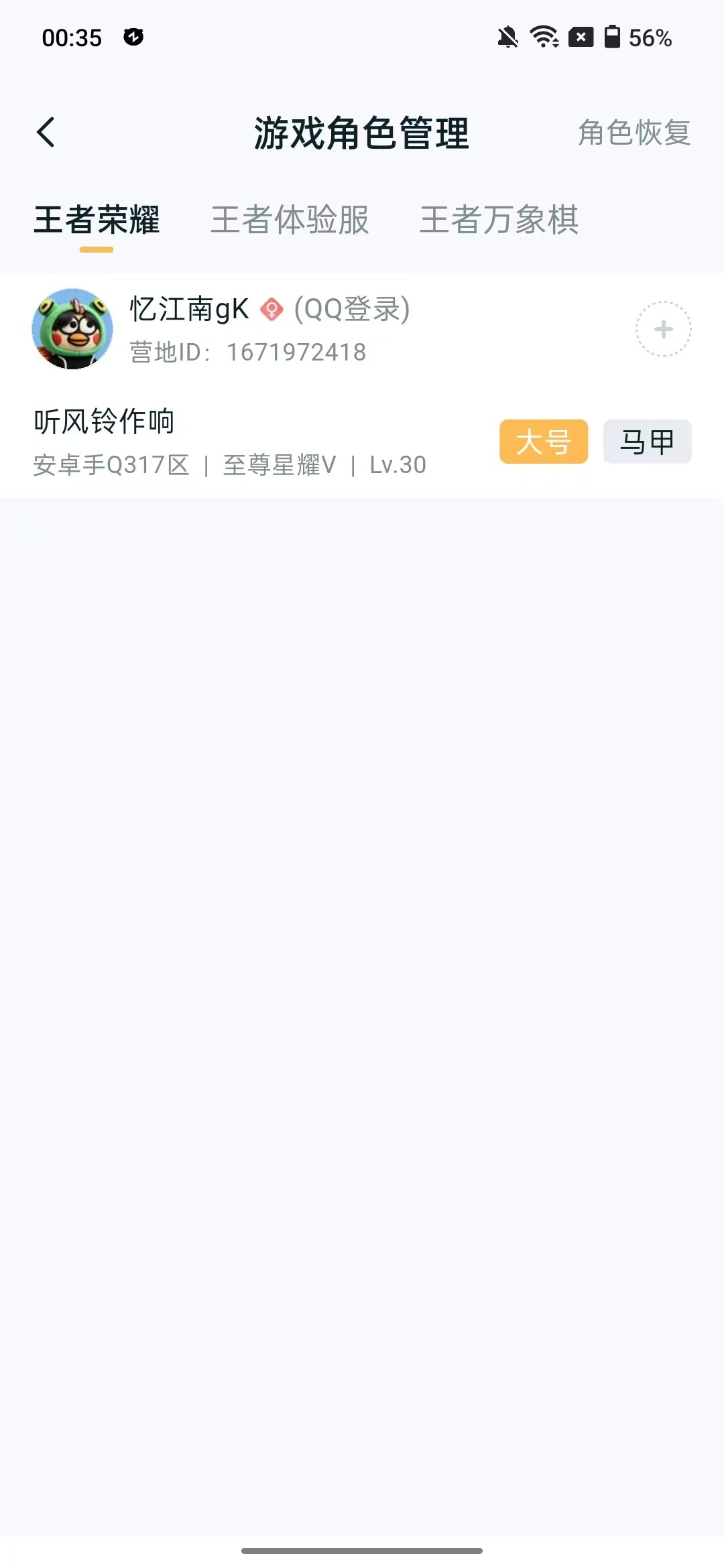The image size is (724, 1568).
Task: Tap the female gender icon beside 忆江南gK
Action: click(x=271, y=310)
